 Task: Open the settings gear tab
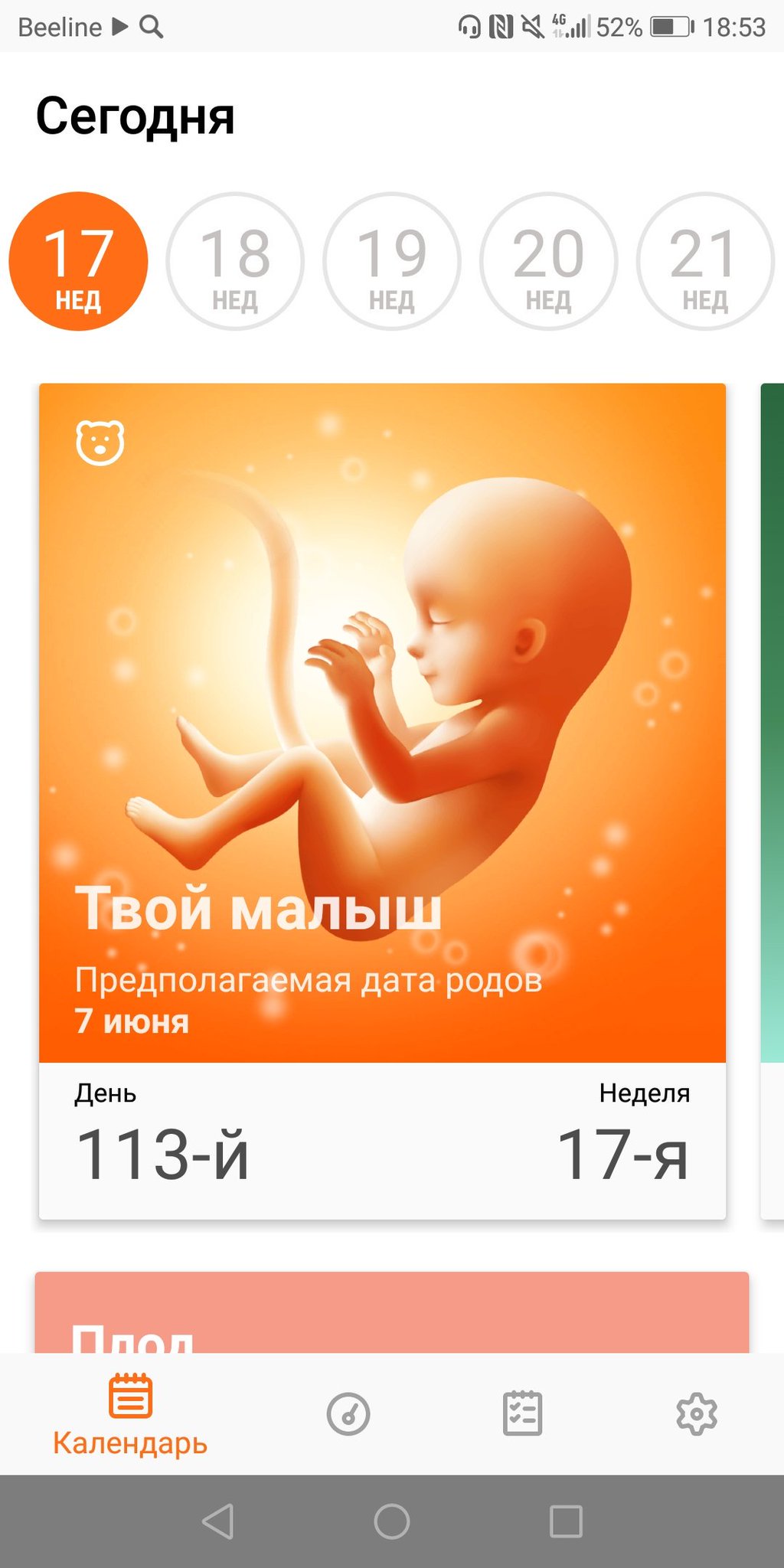(697, 1413)
